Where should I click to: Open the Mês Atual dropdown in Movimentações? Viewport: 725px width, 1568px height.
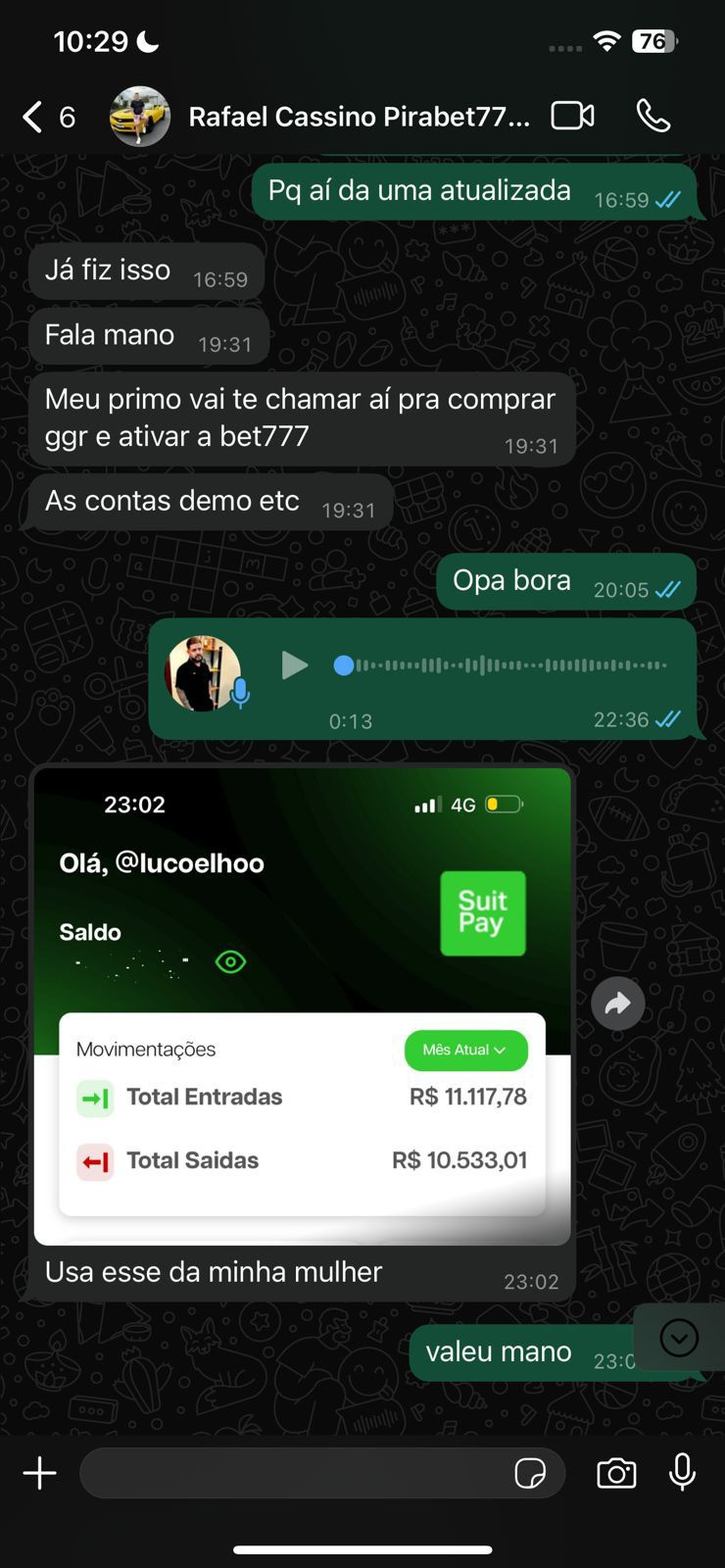tap(465, 1050)
